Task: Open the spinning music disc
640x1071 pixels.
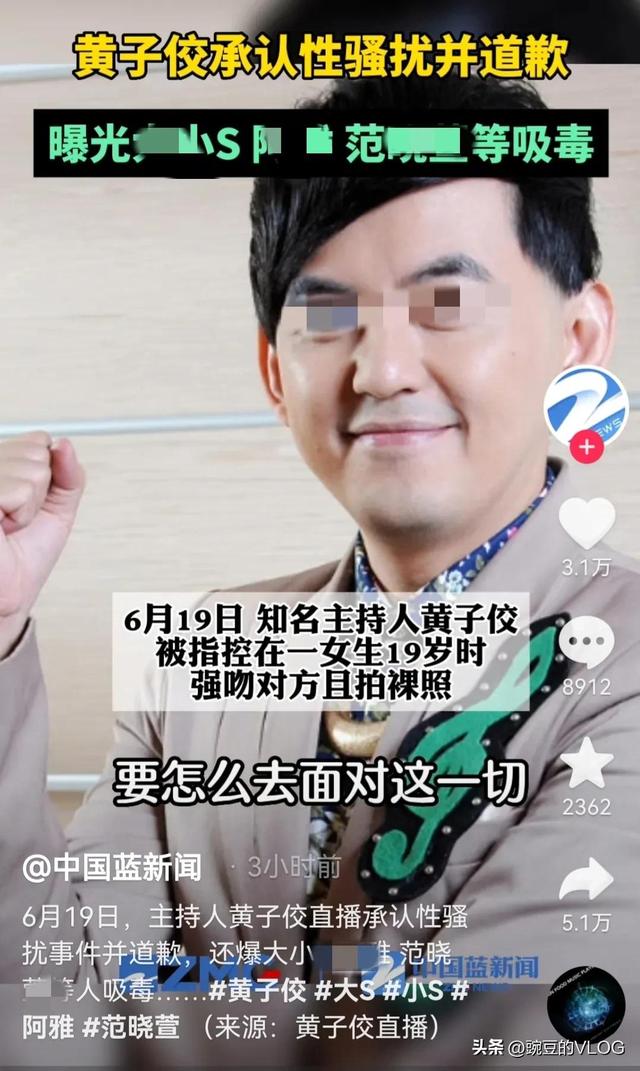Action: coord(585,1006)
